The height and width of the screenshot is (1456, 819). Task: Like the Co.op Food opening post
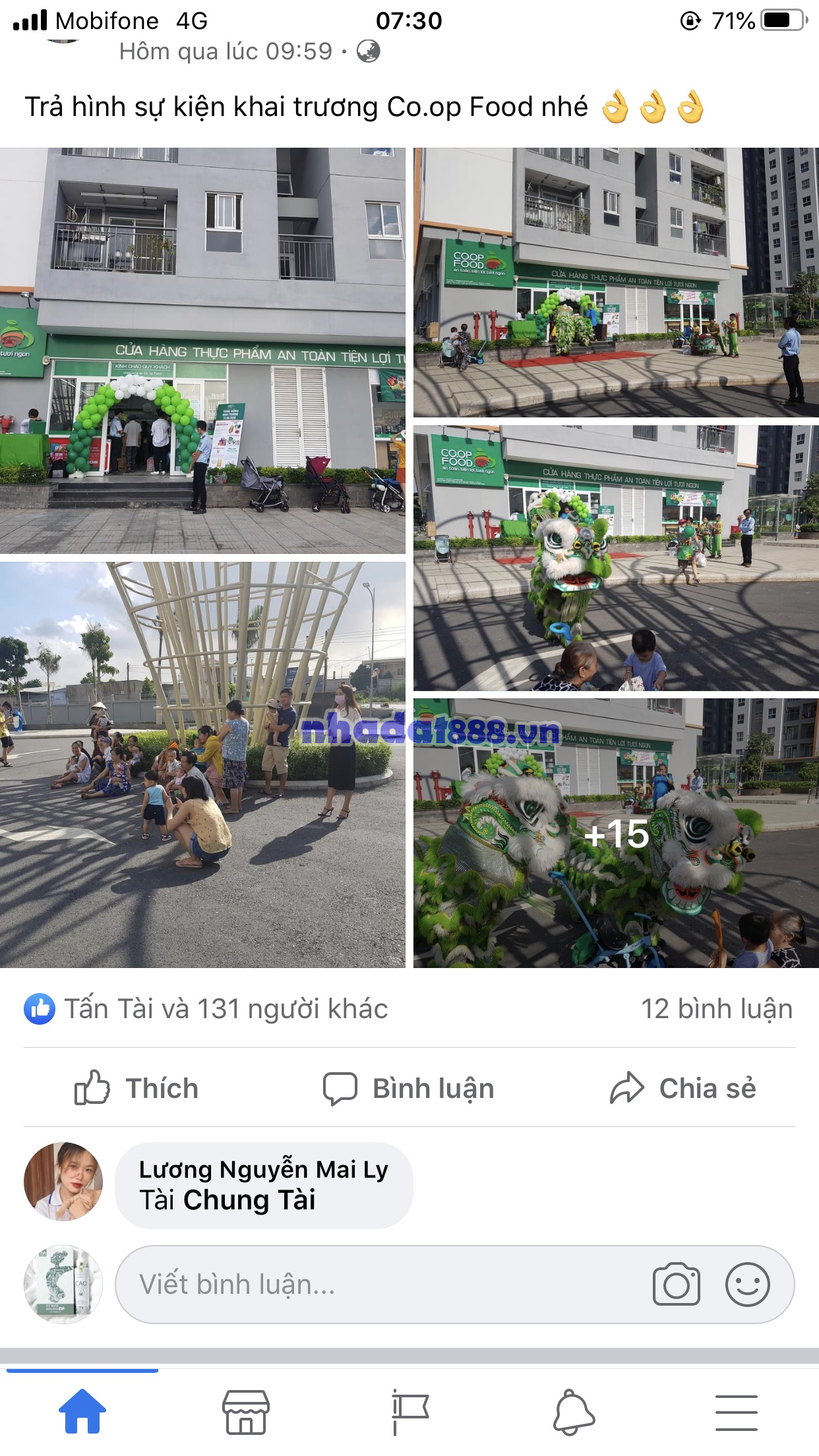(x=136, y=1088)
